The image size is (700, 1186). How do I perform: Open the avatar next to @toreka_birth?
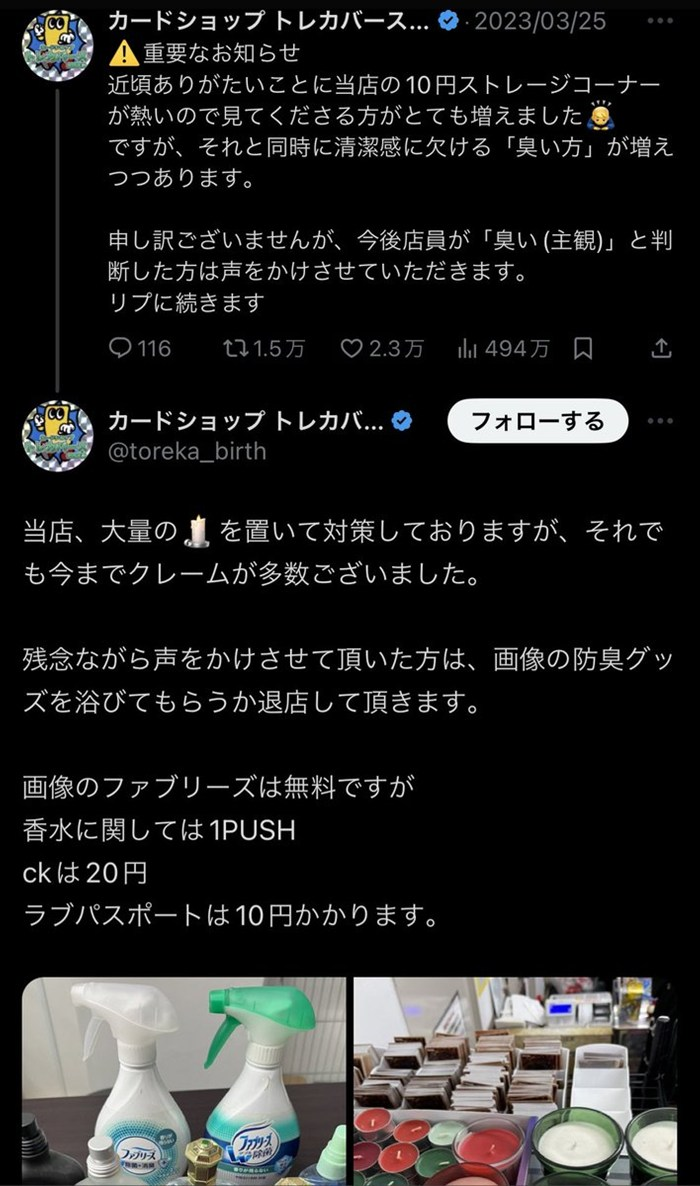[59, 434]
